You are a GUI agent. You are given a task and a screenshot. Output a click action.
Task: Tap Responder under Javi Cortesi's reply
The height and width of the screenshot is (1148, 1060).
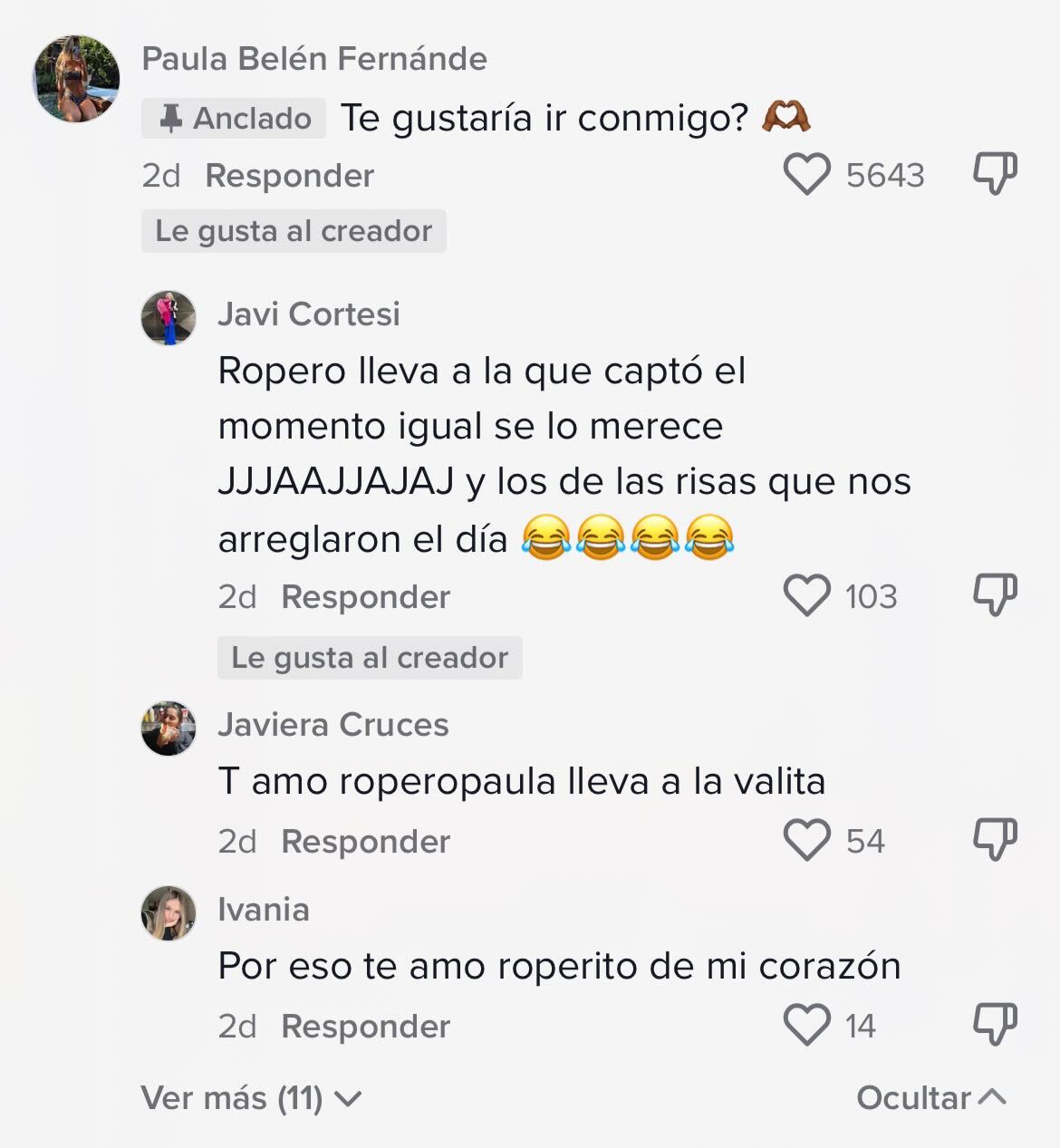(365, 597)
